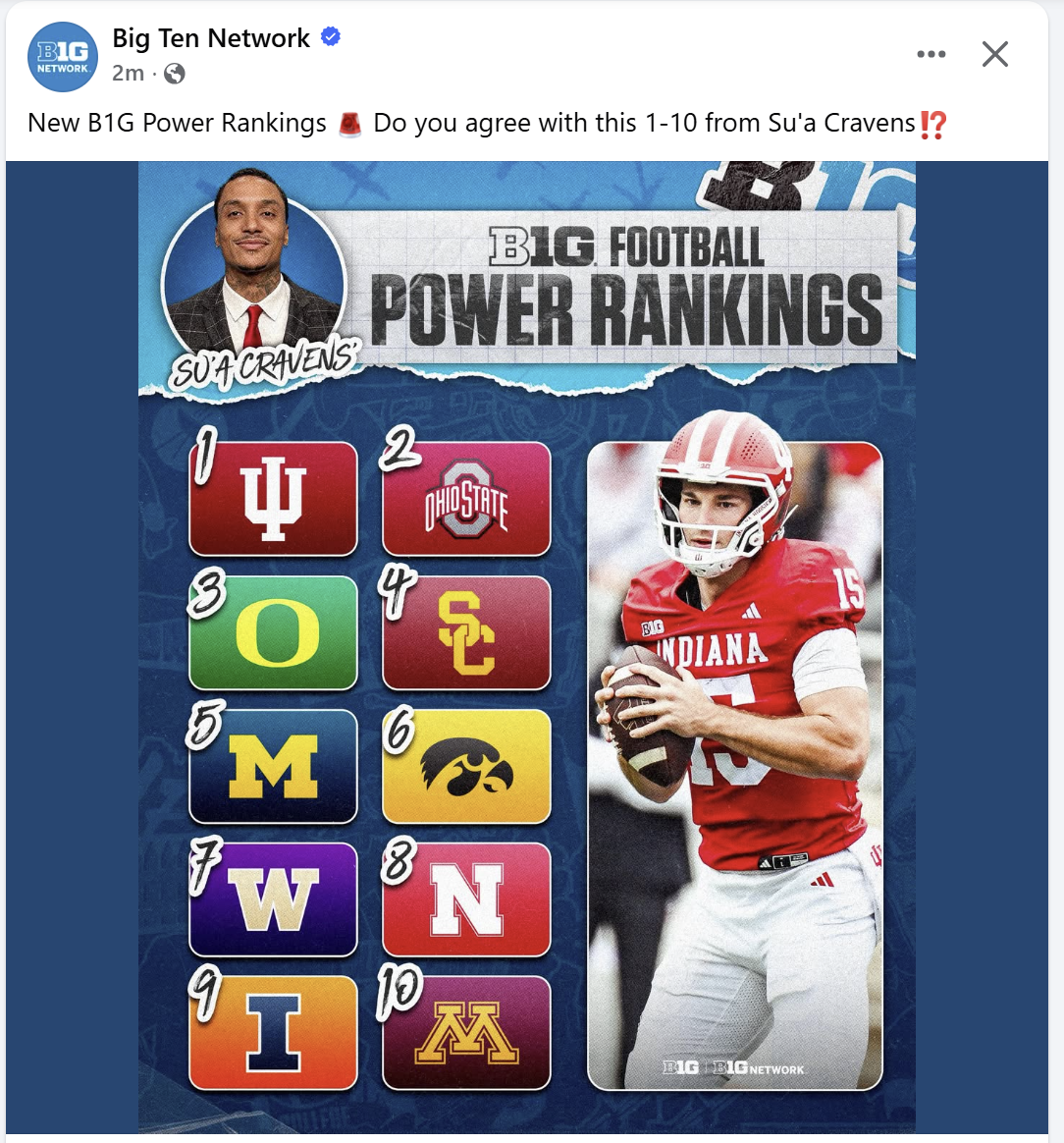Open the Power Rankings image full view

[527, 648]
